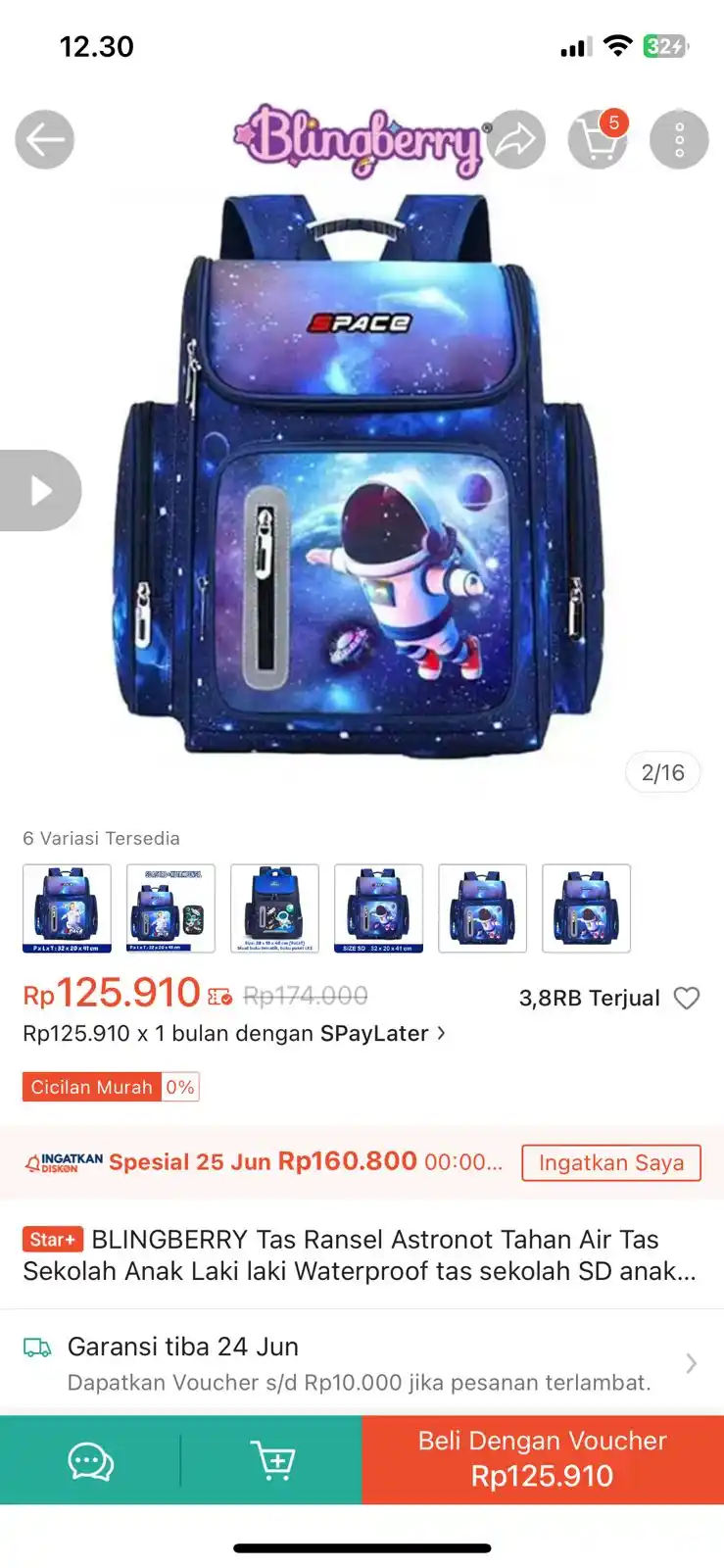This screenshot has height=1568, width=724.
Task: Select the sixth variation thumbnail
Action: [x=586, y=908]
